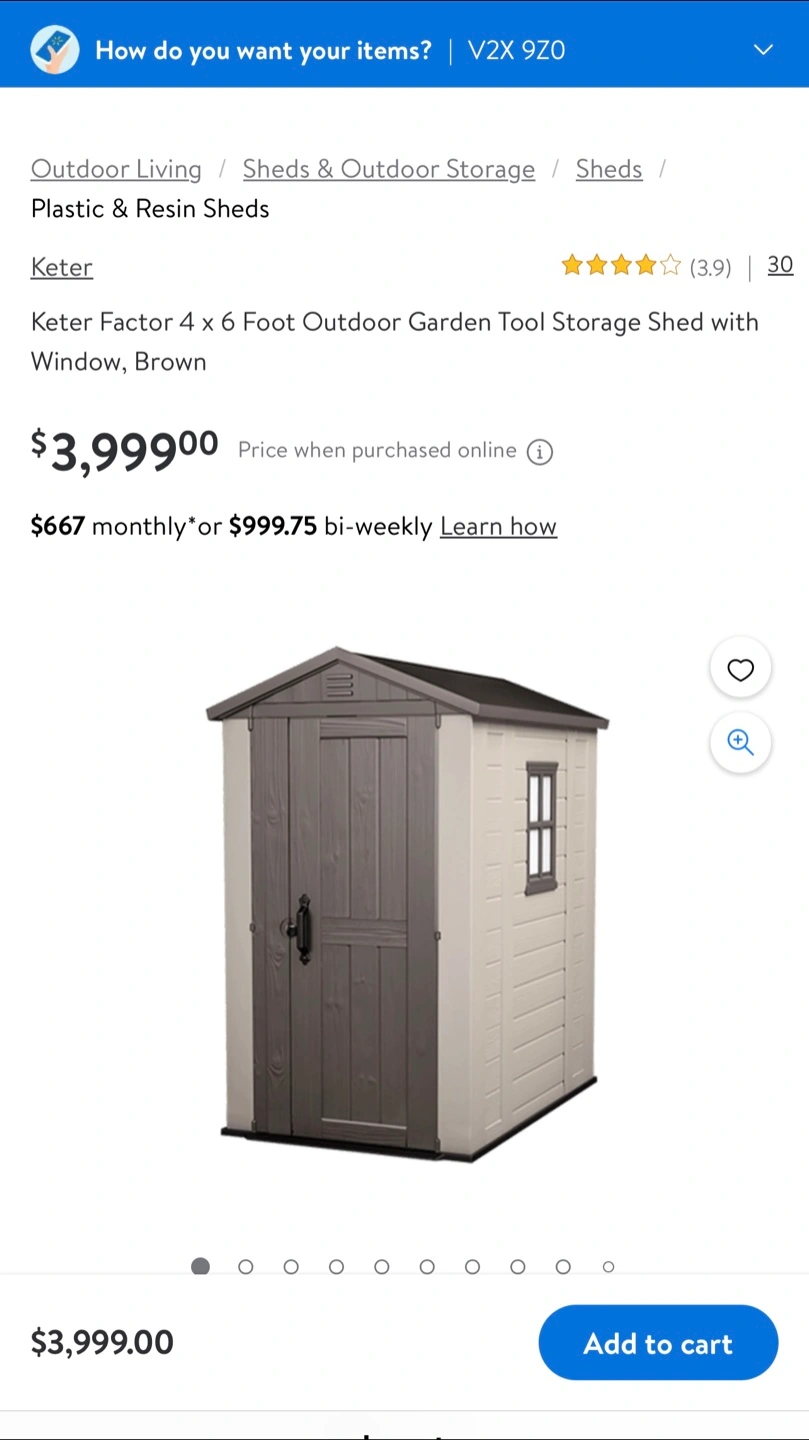View the Keter brand page
This screenshot has height=1440, width=809.
click(x=62, y=267)
